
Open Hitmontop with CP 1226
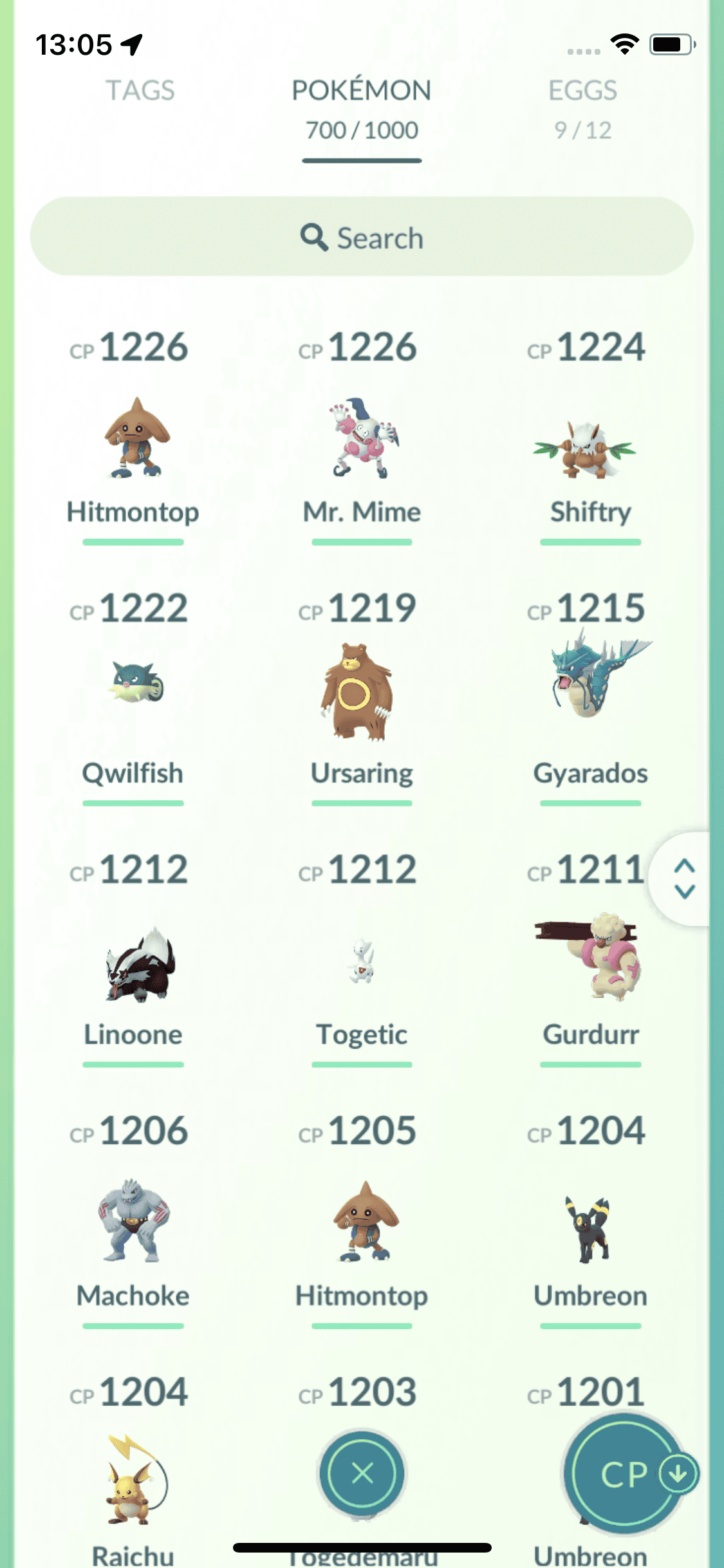[x=133, y=439]
